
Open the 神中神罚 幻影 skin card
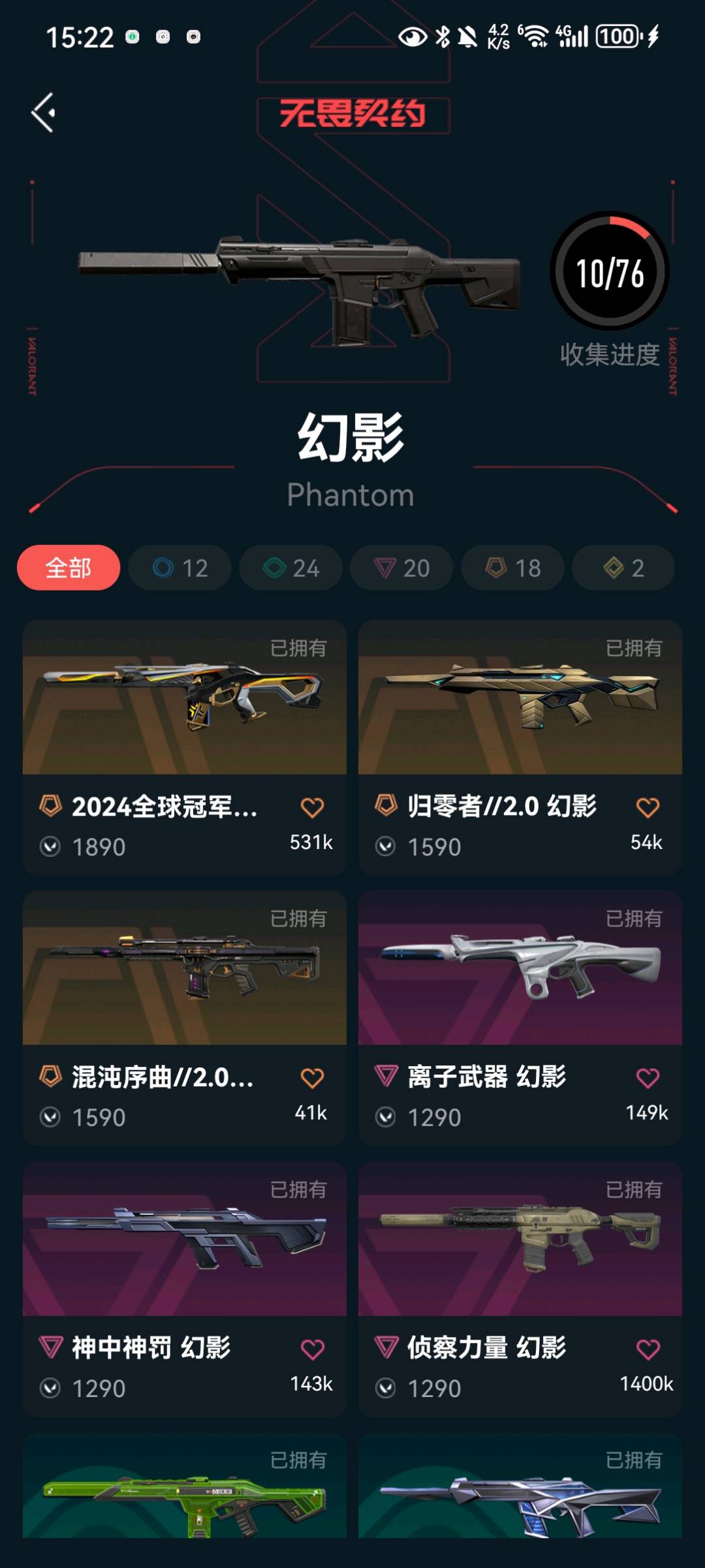coord(185,1240)
